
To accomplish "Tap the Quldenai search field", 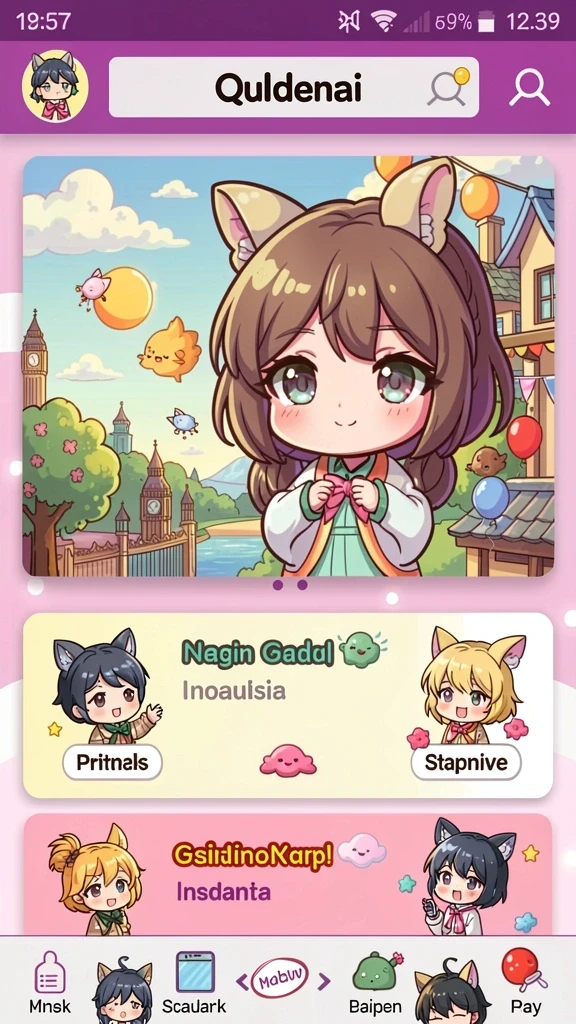I will coord(294,88).
